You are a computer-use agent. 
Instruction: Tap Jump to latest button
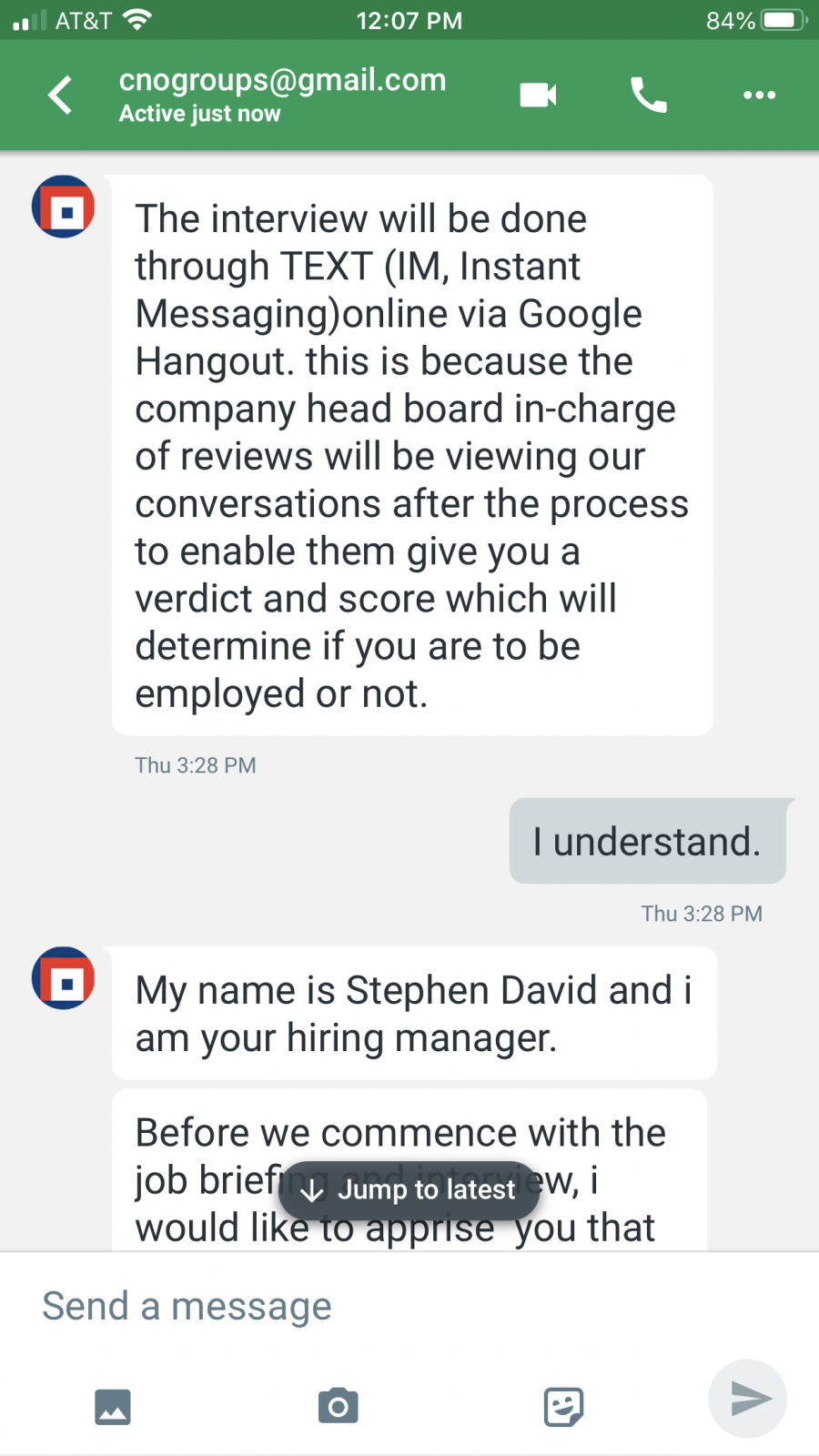pos(409,1189)
